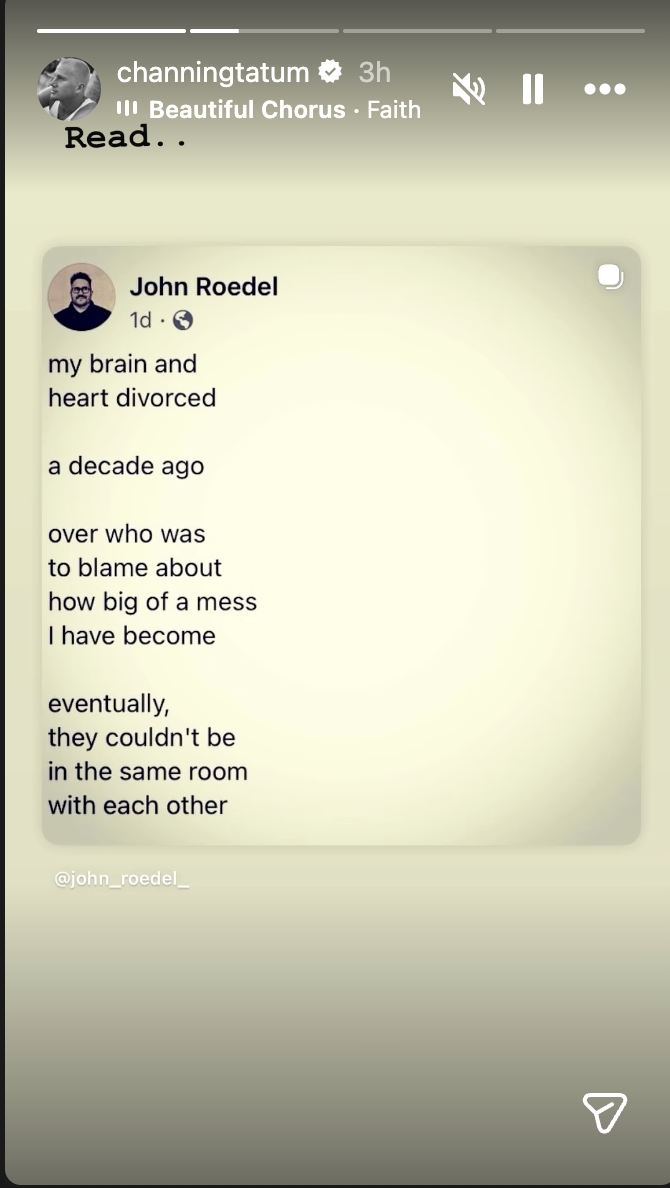Screen dimensions: 670x1188
Task: Open the channingtatum username link
Action: click(x=214, y=72)
